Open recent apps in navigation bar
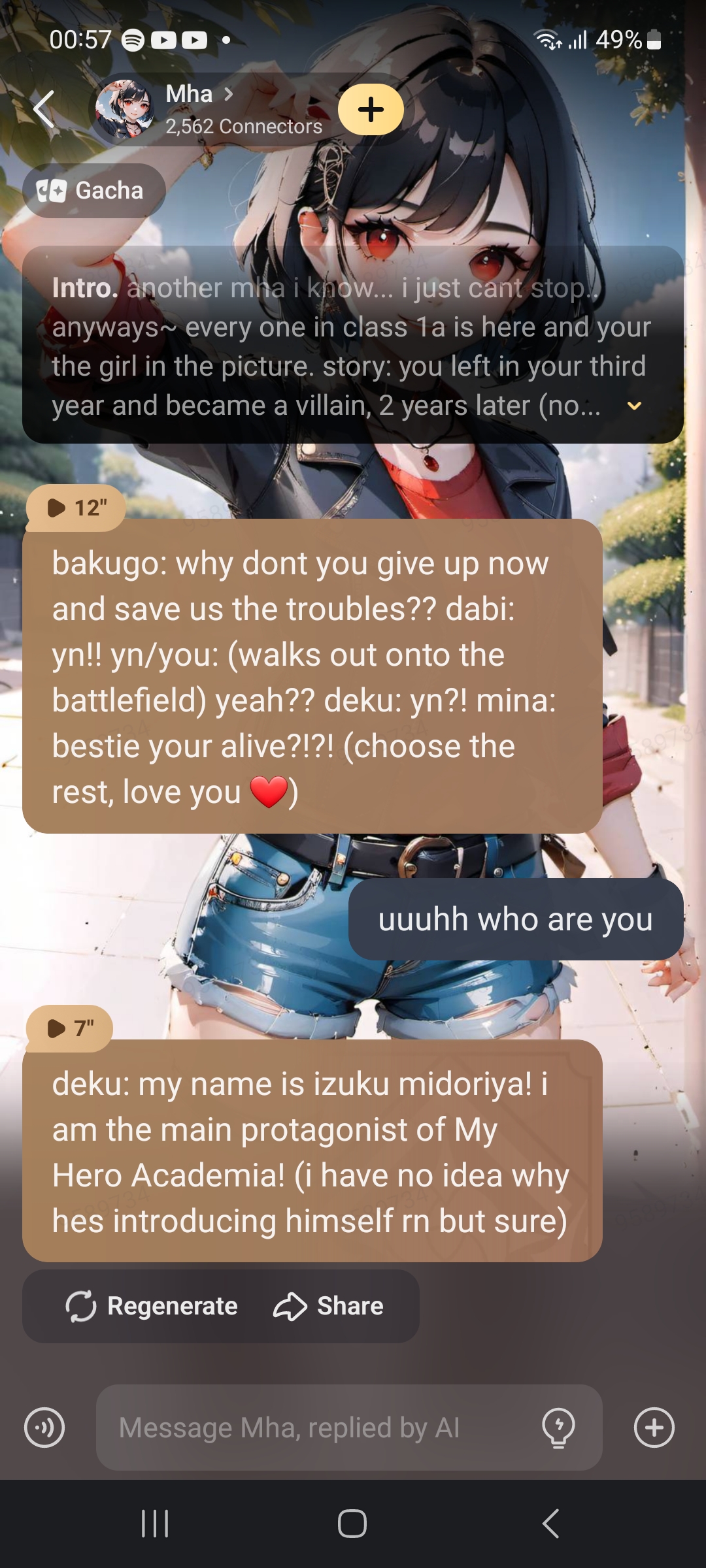Viewport: 706px width, 1568px height. pos(155,1524)
